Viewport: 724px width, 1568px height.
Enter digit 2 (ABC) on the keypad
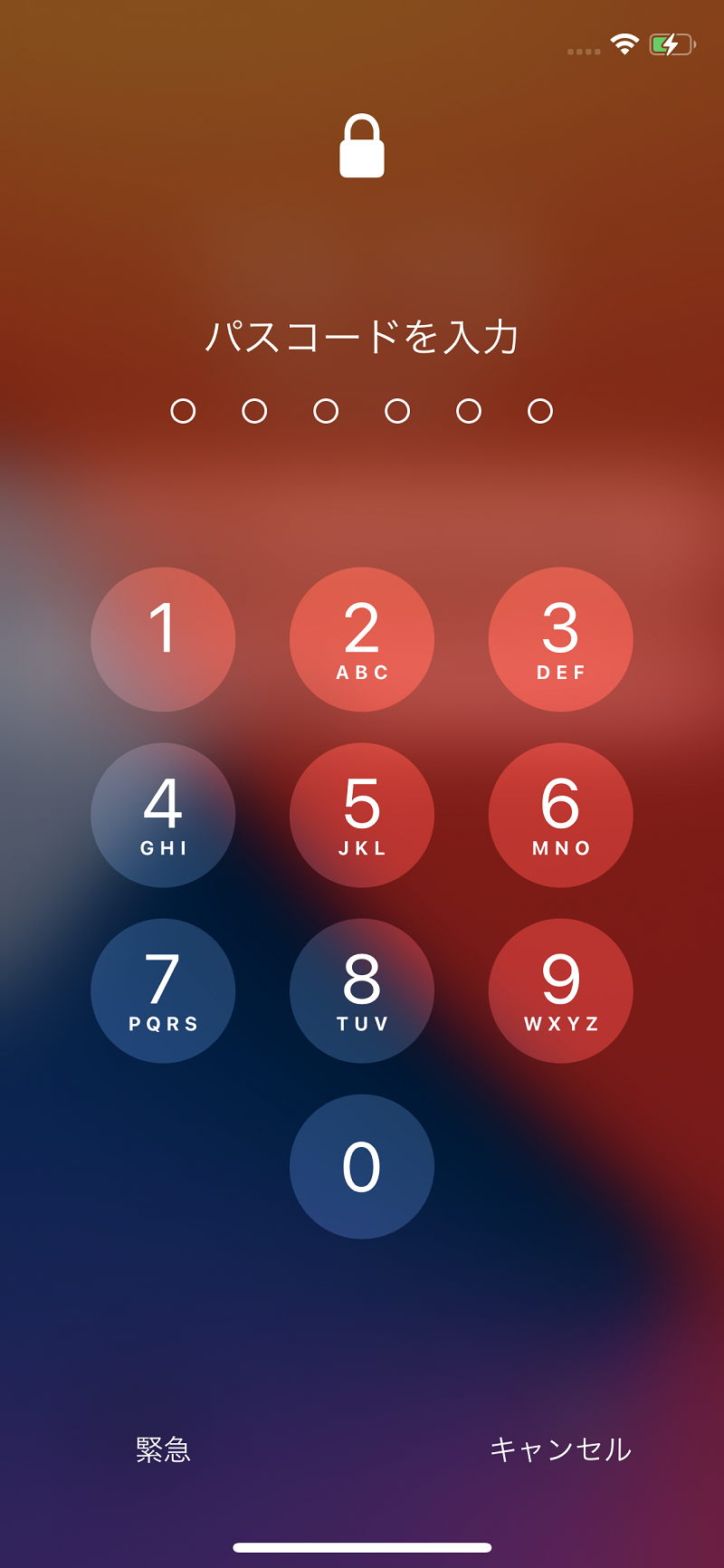tap(362, 639)
